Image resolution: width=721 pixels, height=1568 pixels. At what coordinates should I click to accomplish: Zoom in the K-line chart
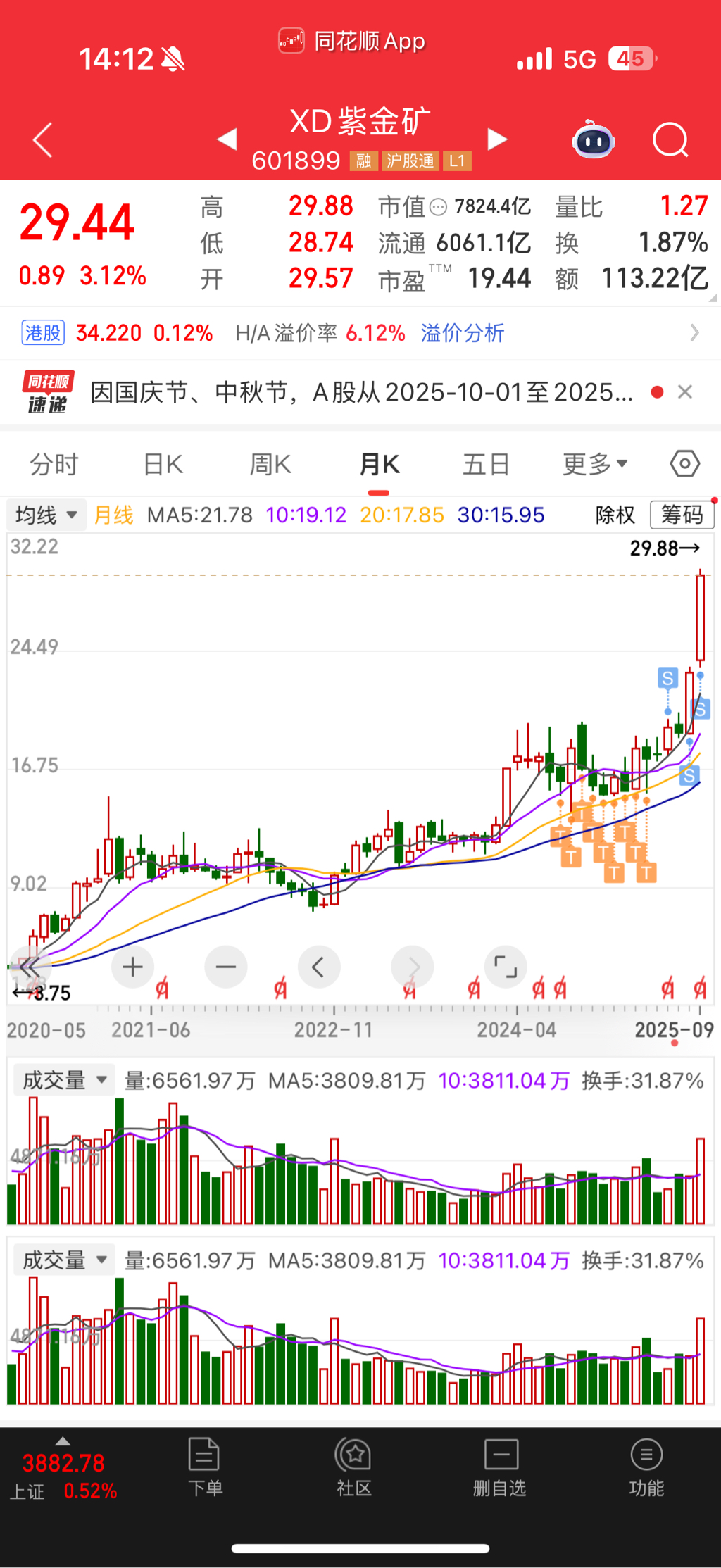[132, 967]
